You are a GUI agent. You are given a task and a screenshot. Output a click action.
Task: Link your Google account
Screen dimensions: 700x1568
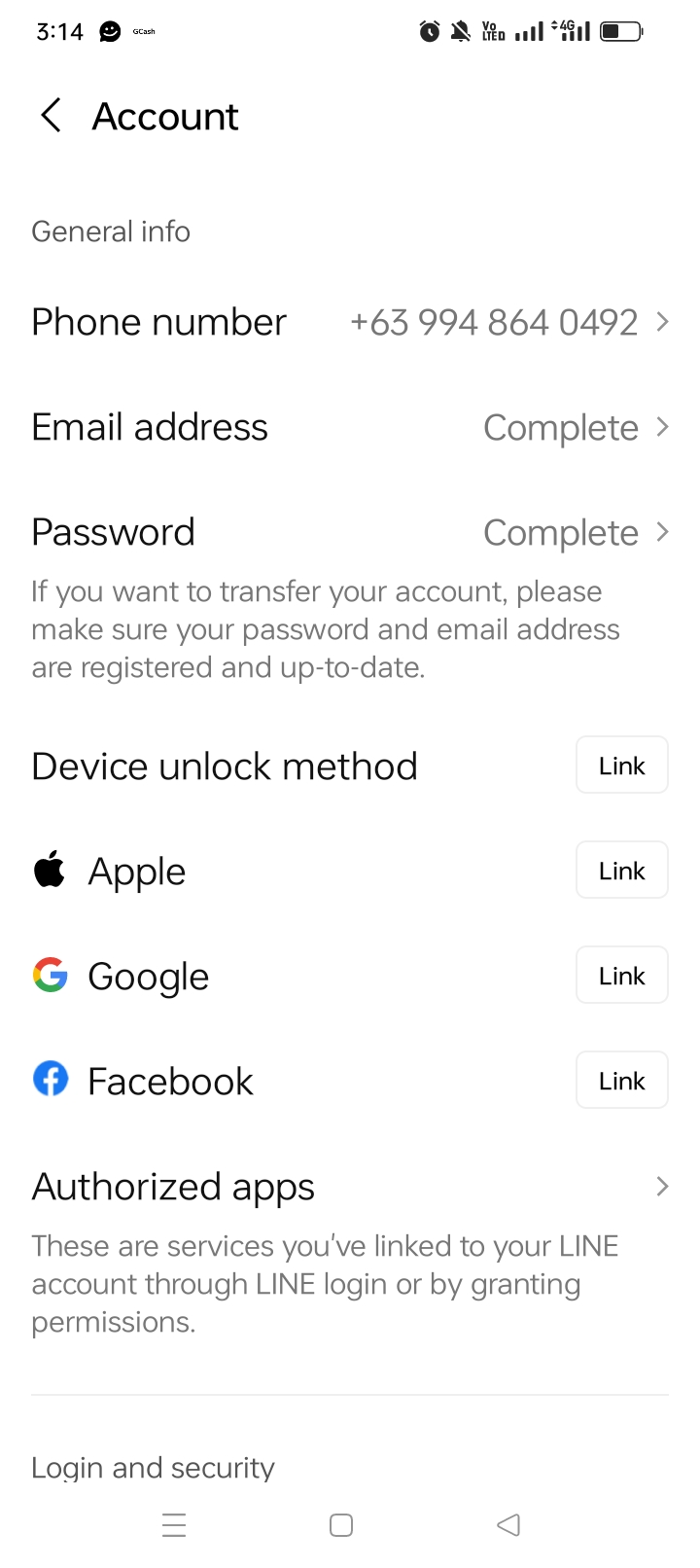point(622,976)
